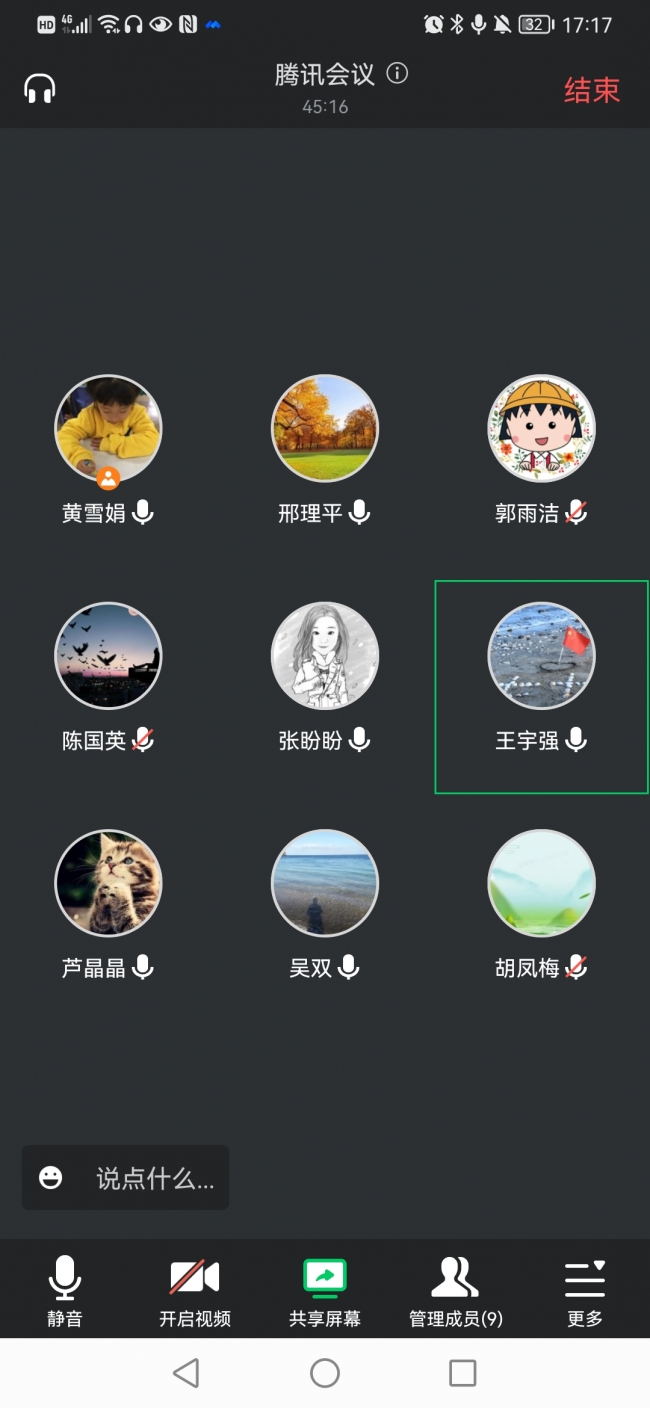The width and height of the screenshot is (650, 1408).
Task: Open 管理成员 member management
Action: (x=455, y=1292)
